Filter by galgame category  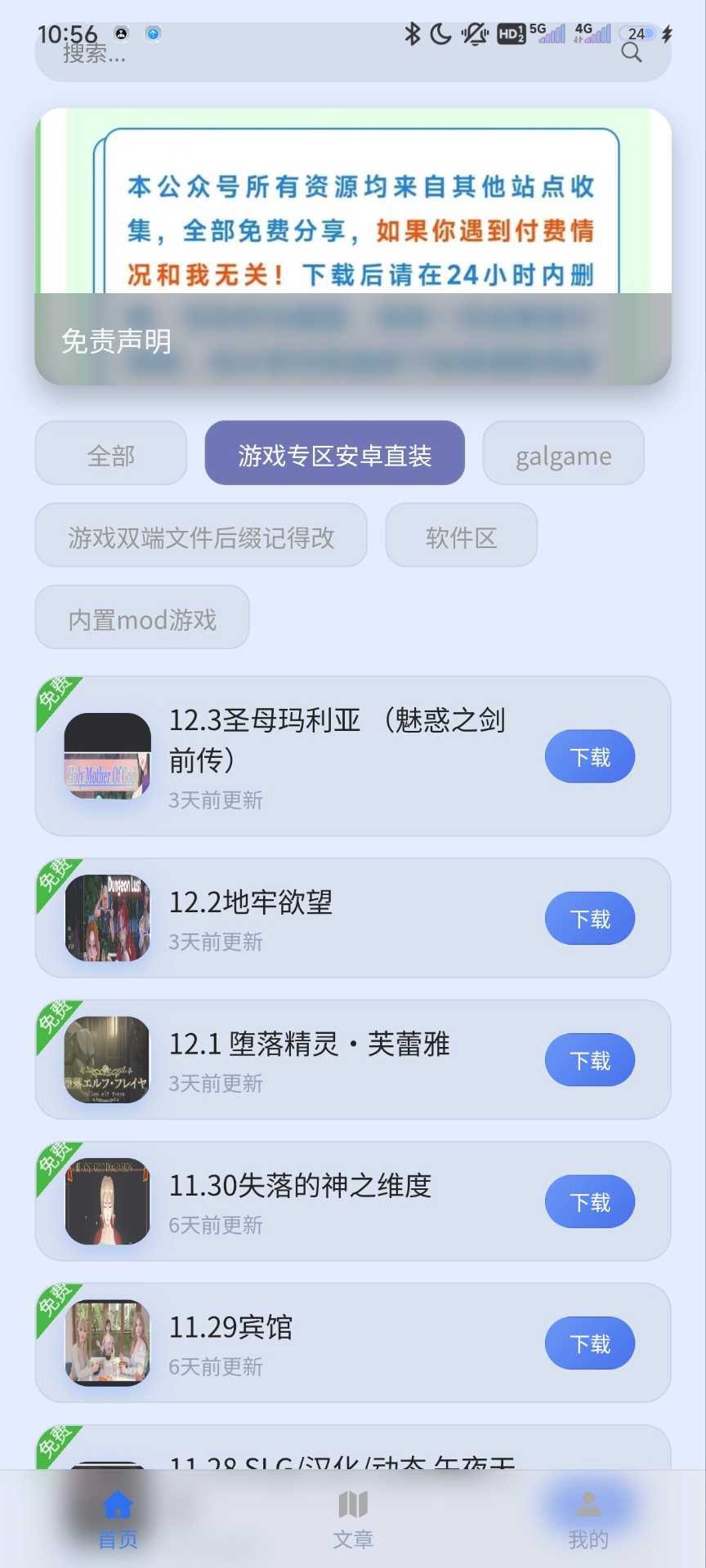[x=563, y=453]
